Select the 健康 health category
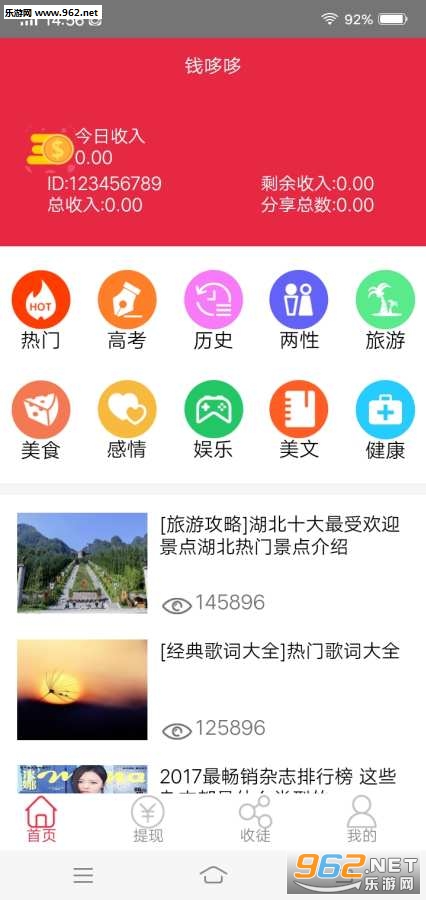Image resolution: width=426 pixels, height=900 pixels. tap(385, 420)
